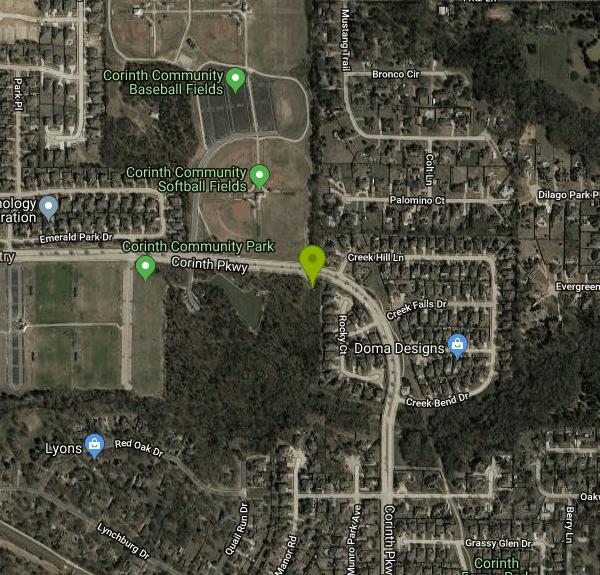Screen dimensions: 600x575
Task: Tap the gray marker near Emerald Park Dr
Action: 49,207
